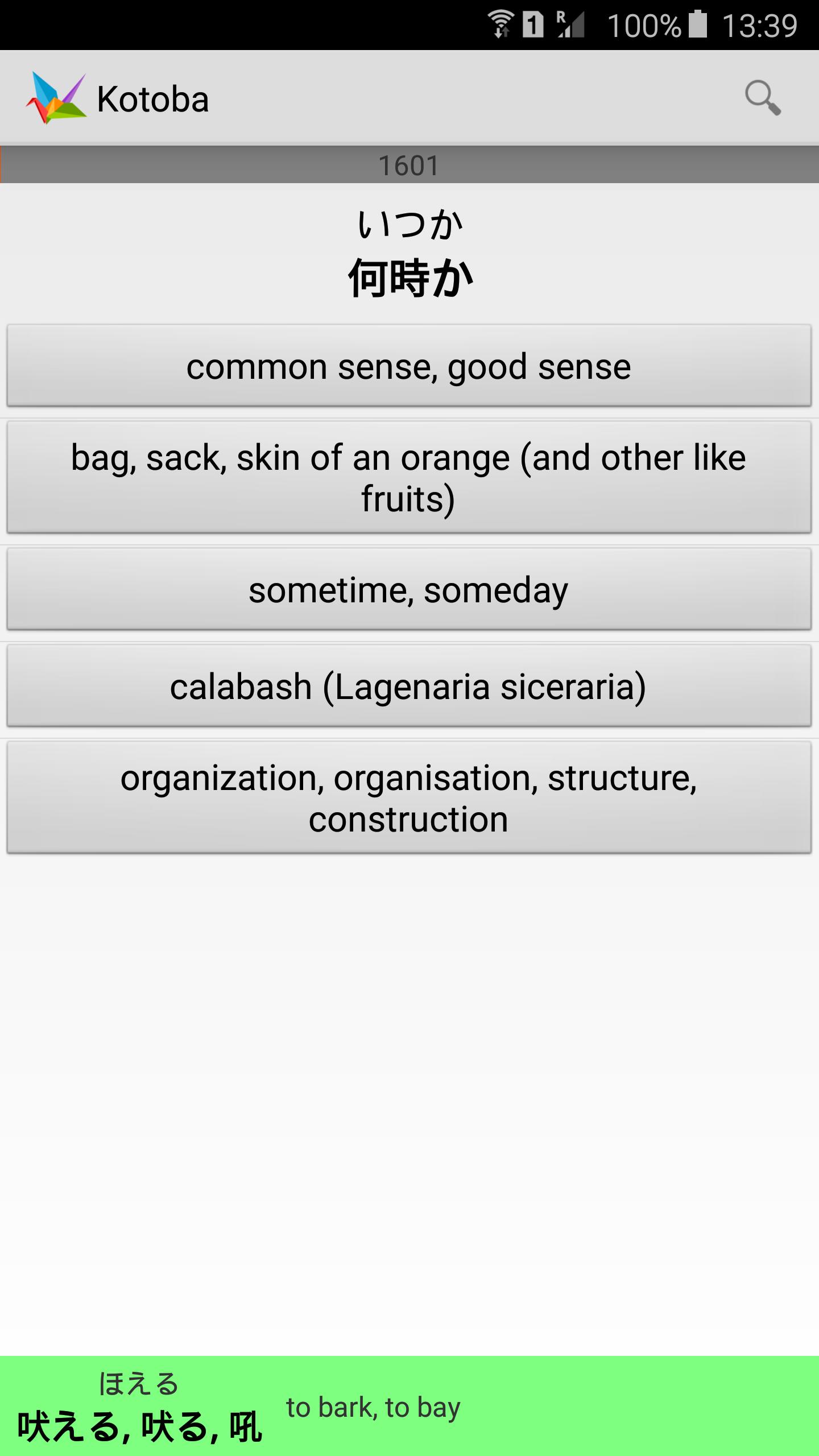Screen dimensions: 819x1456
Task: Answer with "organization, organisation, structure, construction"
Action: (409, 797)
